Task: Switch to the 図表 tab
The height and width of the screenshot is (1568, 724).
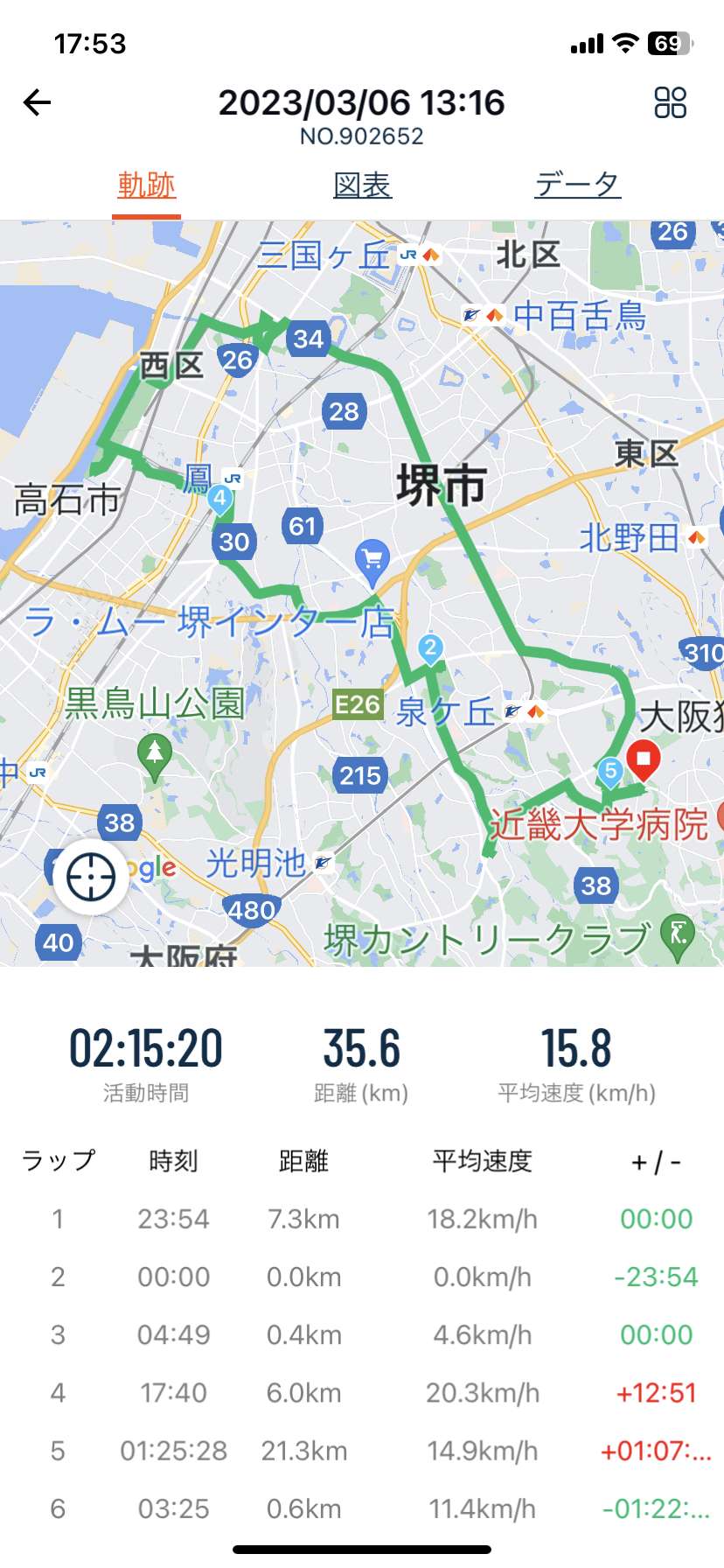Action: click(x=362, y=185)
